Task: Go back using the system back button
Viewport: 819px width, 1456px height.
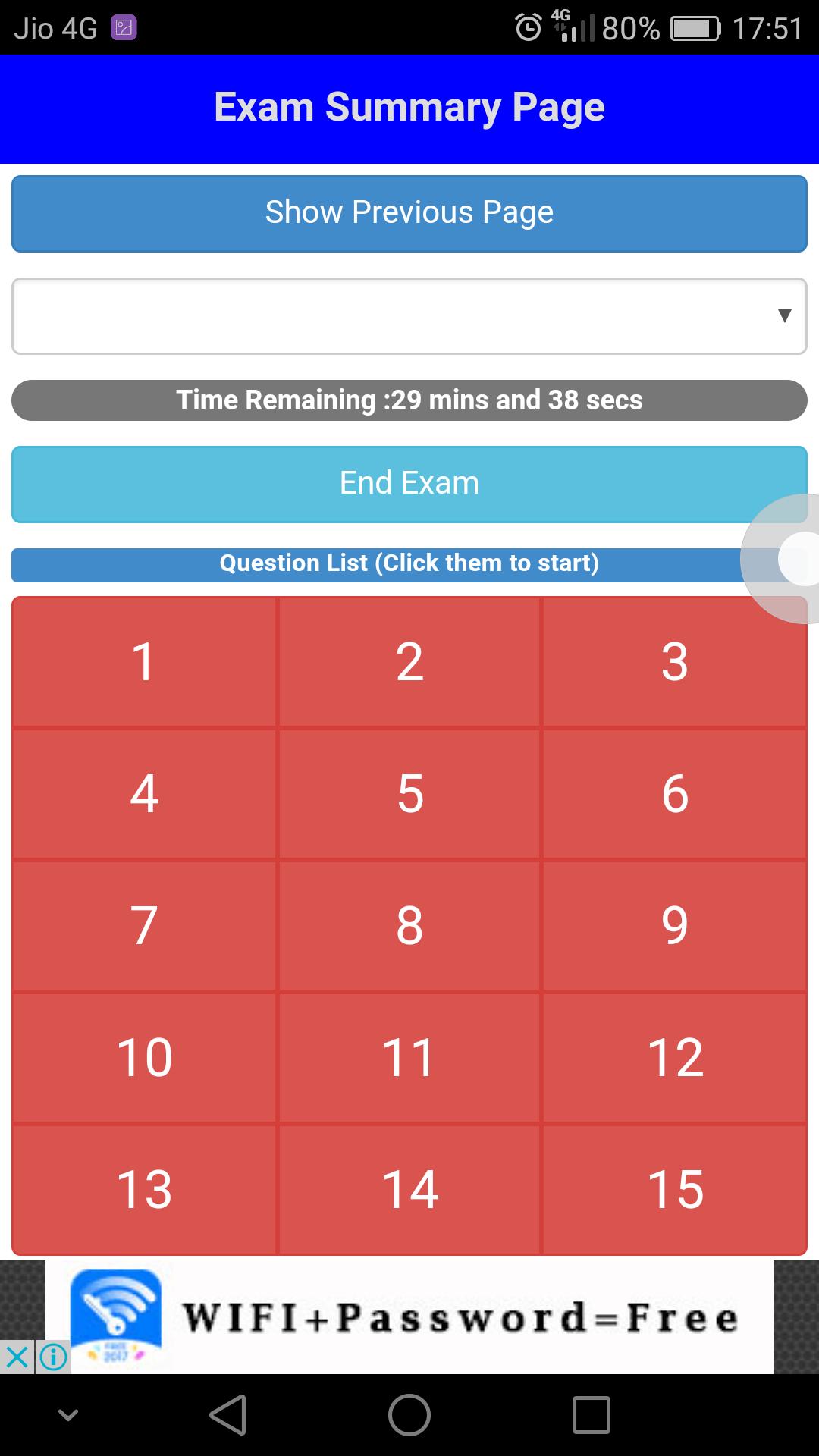Action: 227,1415
